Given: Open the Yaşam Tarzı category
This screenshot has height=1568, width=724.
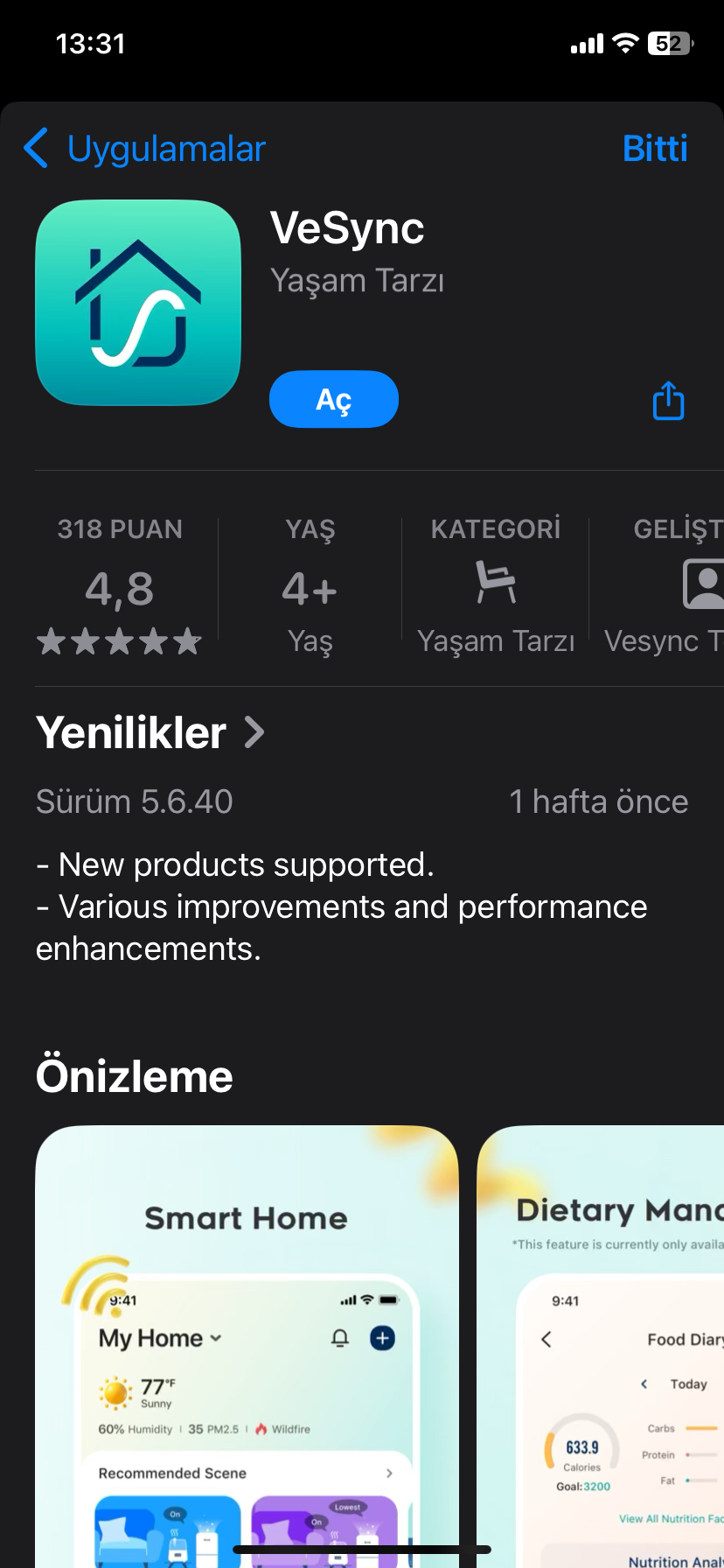Looking at the screenshot, I should (496, 584).
